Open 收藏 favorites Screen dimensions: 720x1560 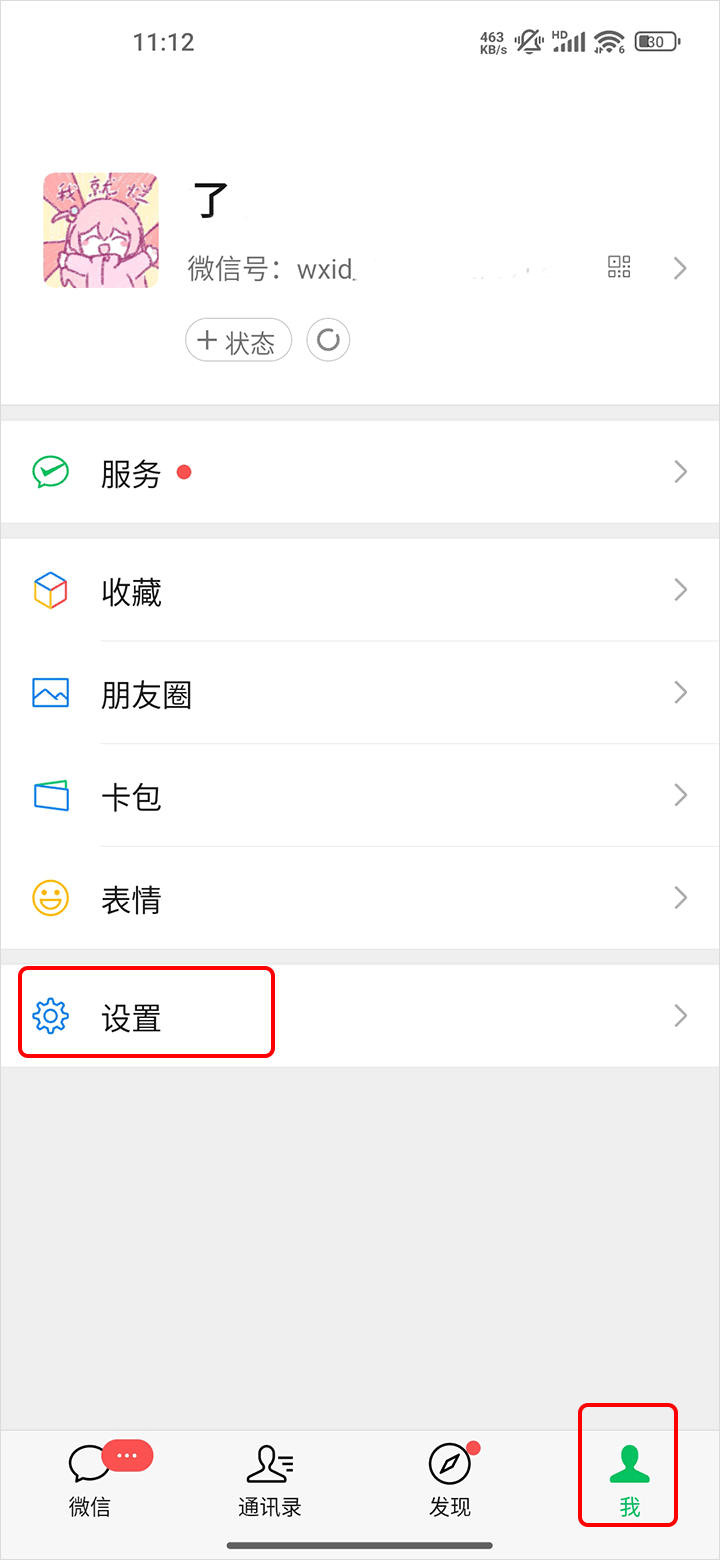(360, 591)
